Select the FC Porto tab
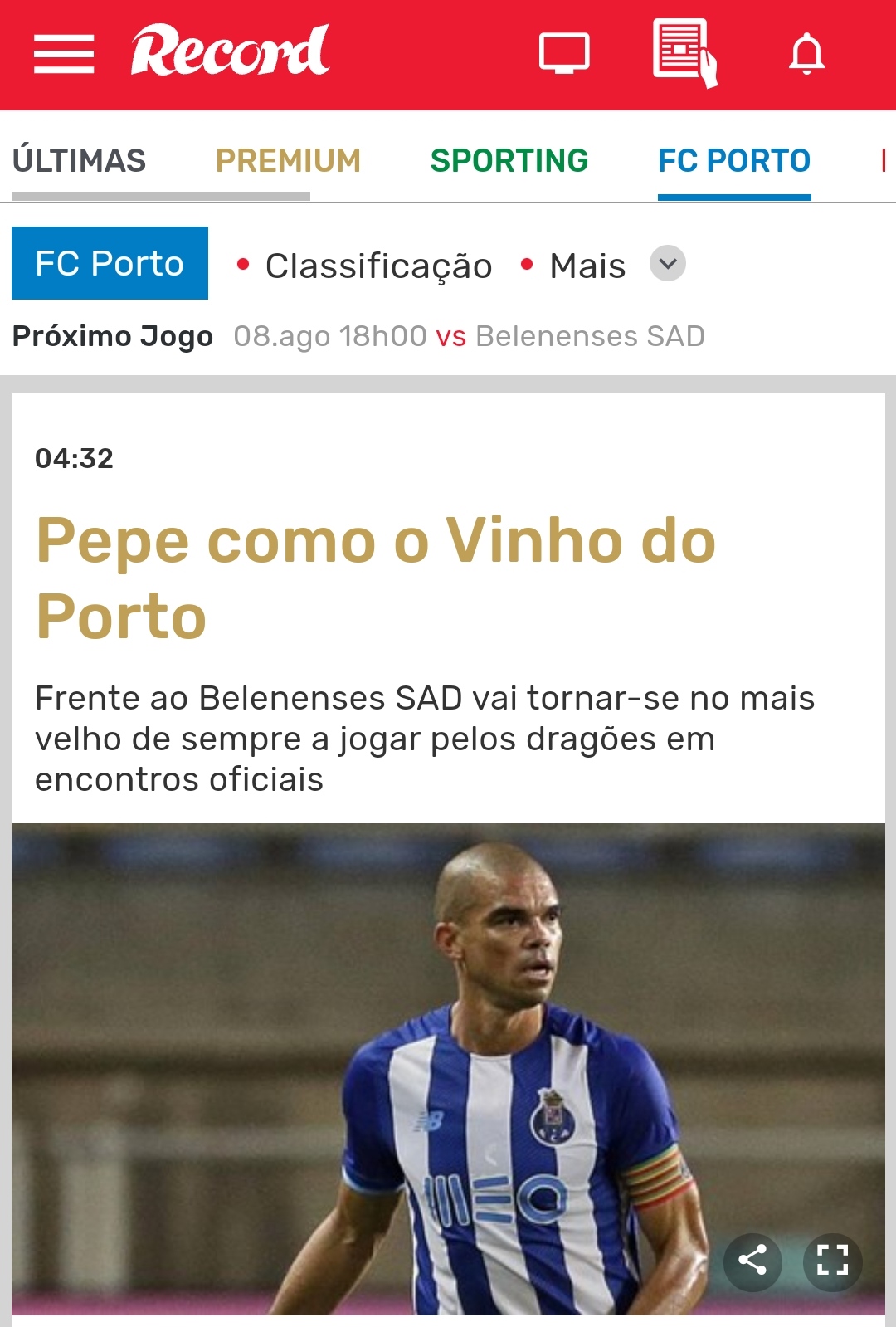 pos(734,160)
